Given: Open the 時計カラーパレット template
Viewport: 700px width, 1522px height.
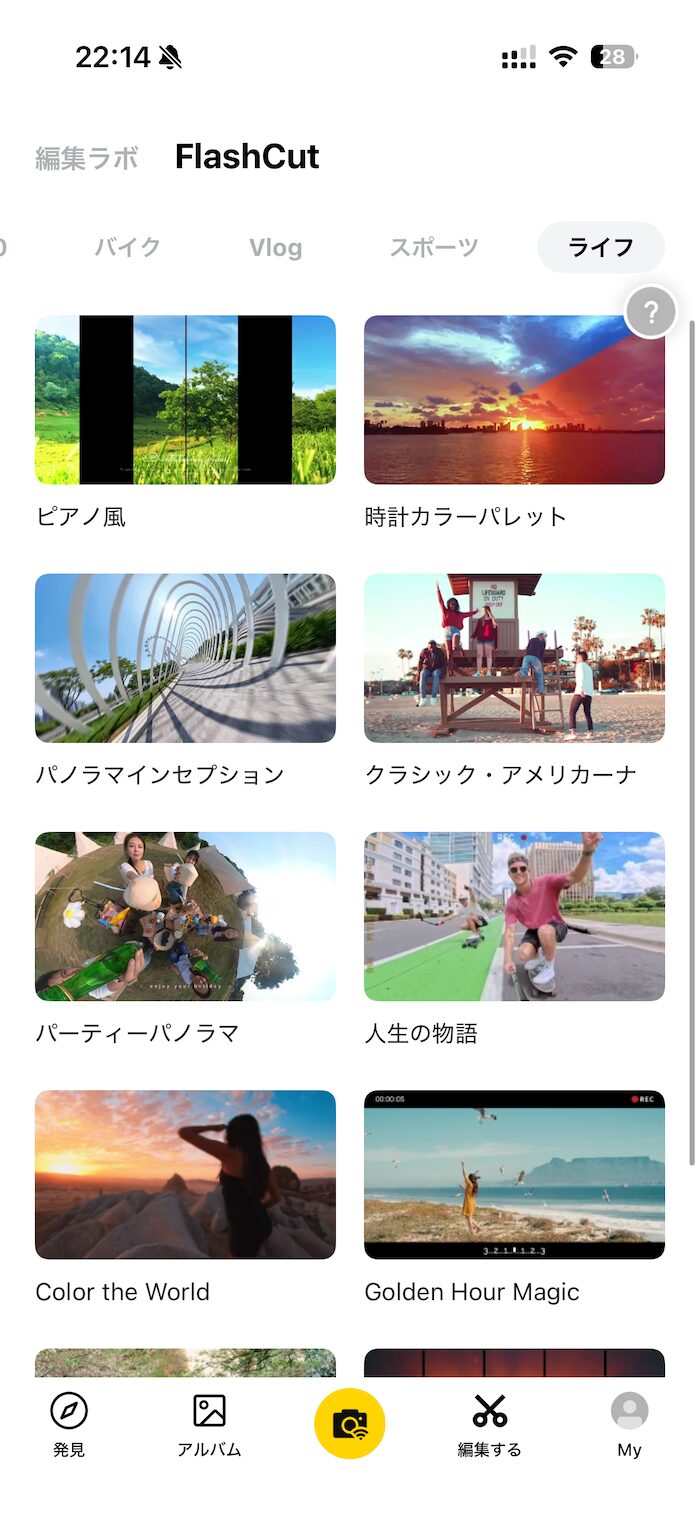Looking at the screenshot, I should click(x=514, y=400).
